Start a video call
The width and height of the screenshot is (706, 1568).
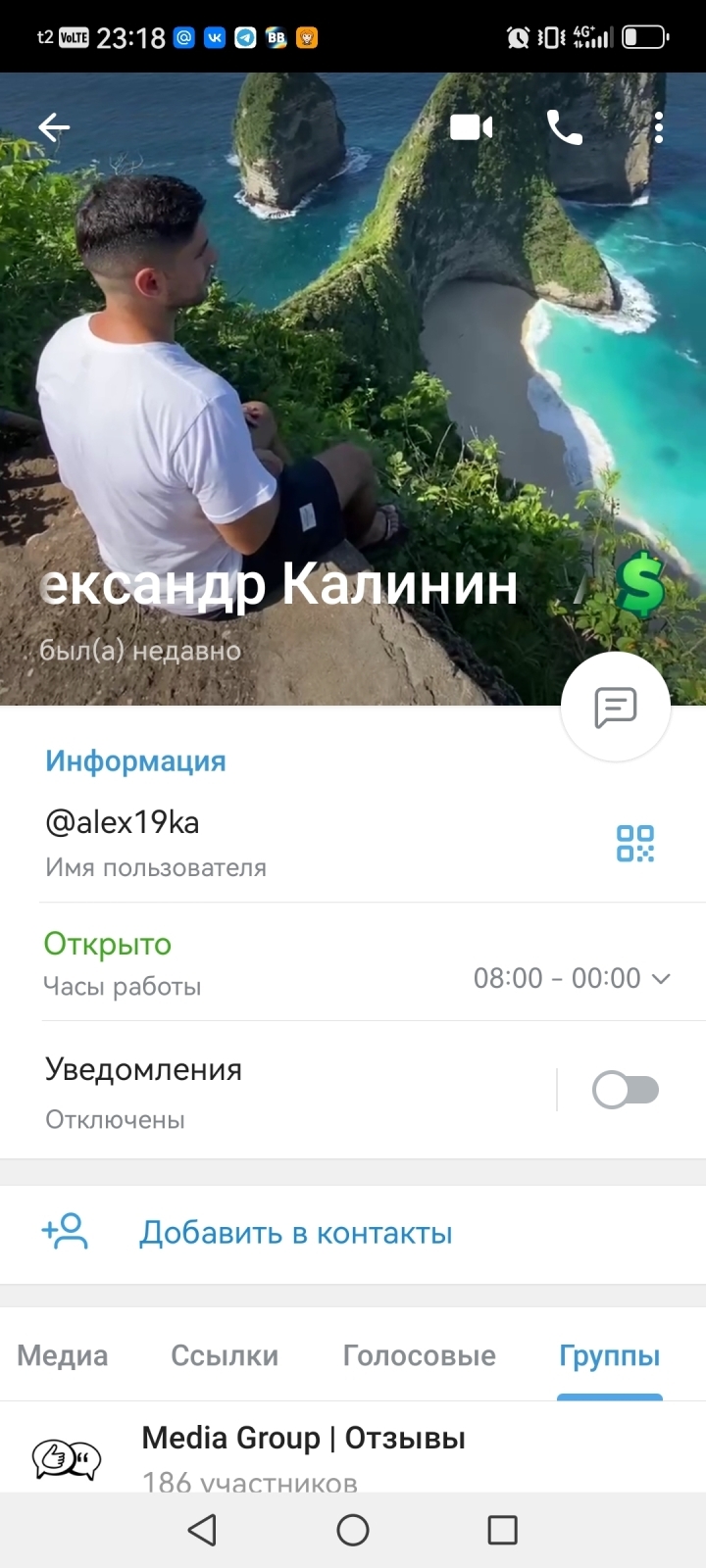point(471,126)
